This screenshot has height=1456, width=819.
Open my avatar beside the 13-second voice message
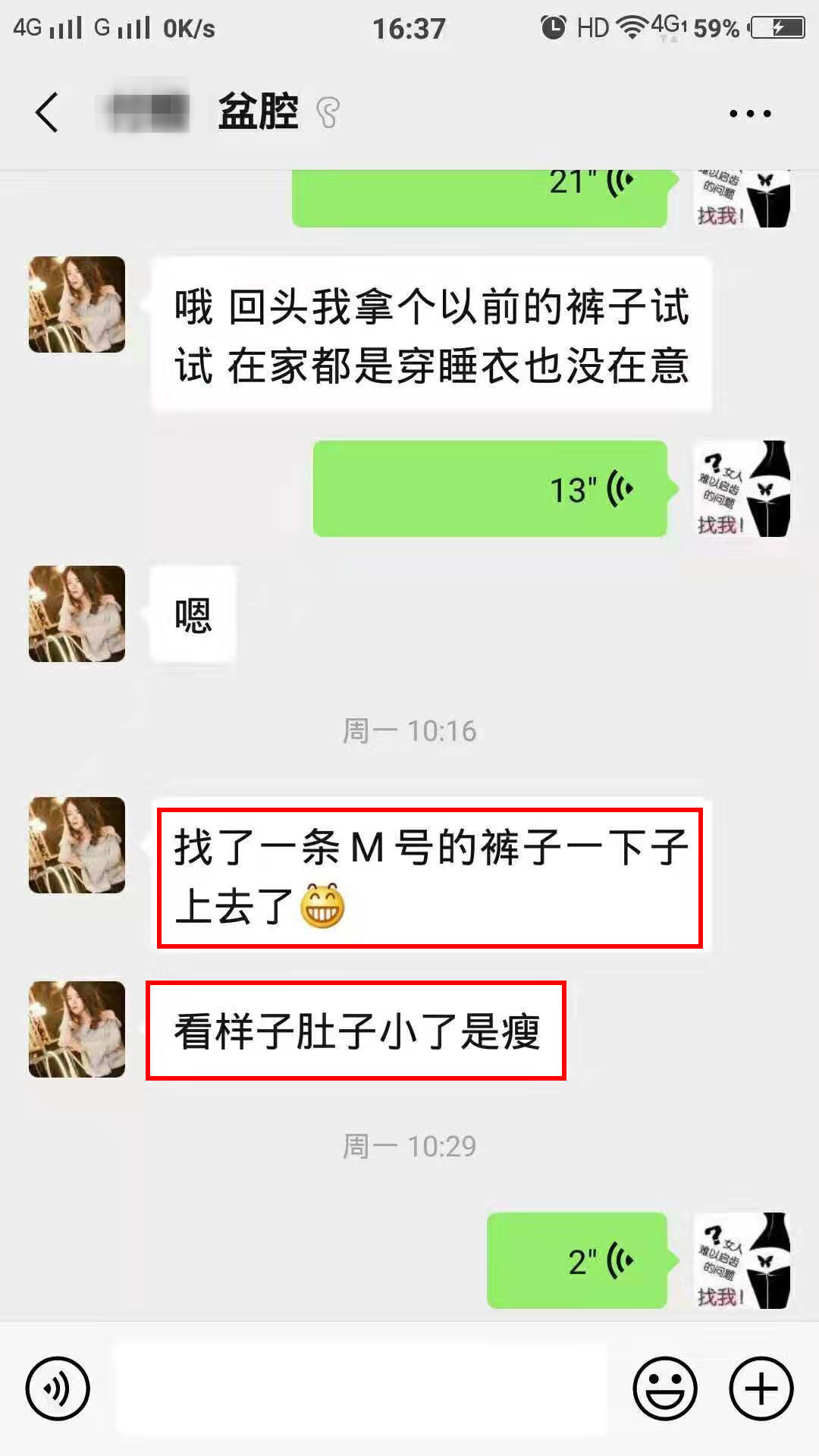[742, 489]
